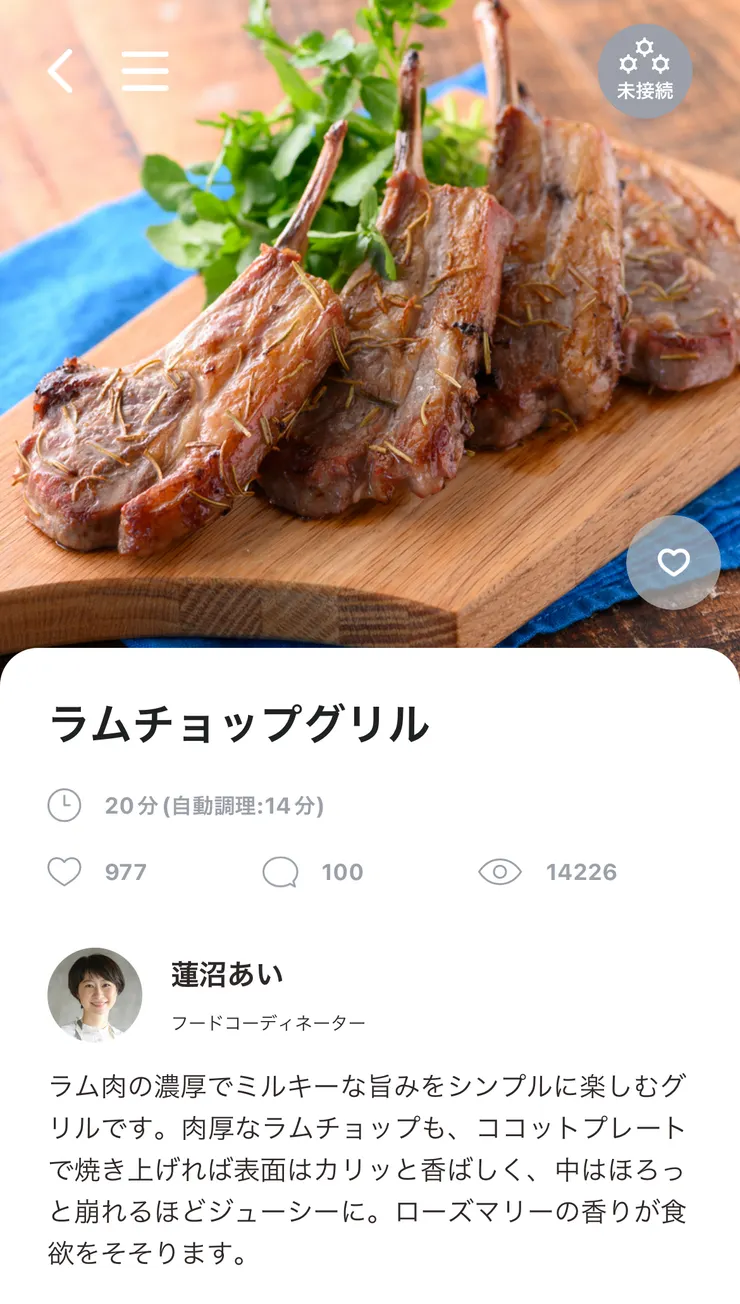Tap the 未接続 connection status button
Viewport: 740px width, 1304px height.
pyautogui.click(x=645, y=71)
